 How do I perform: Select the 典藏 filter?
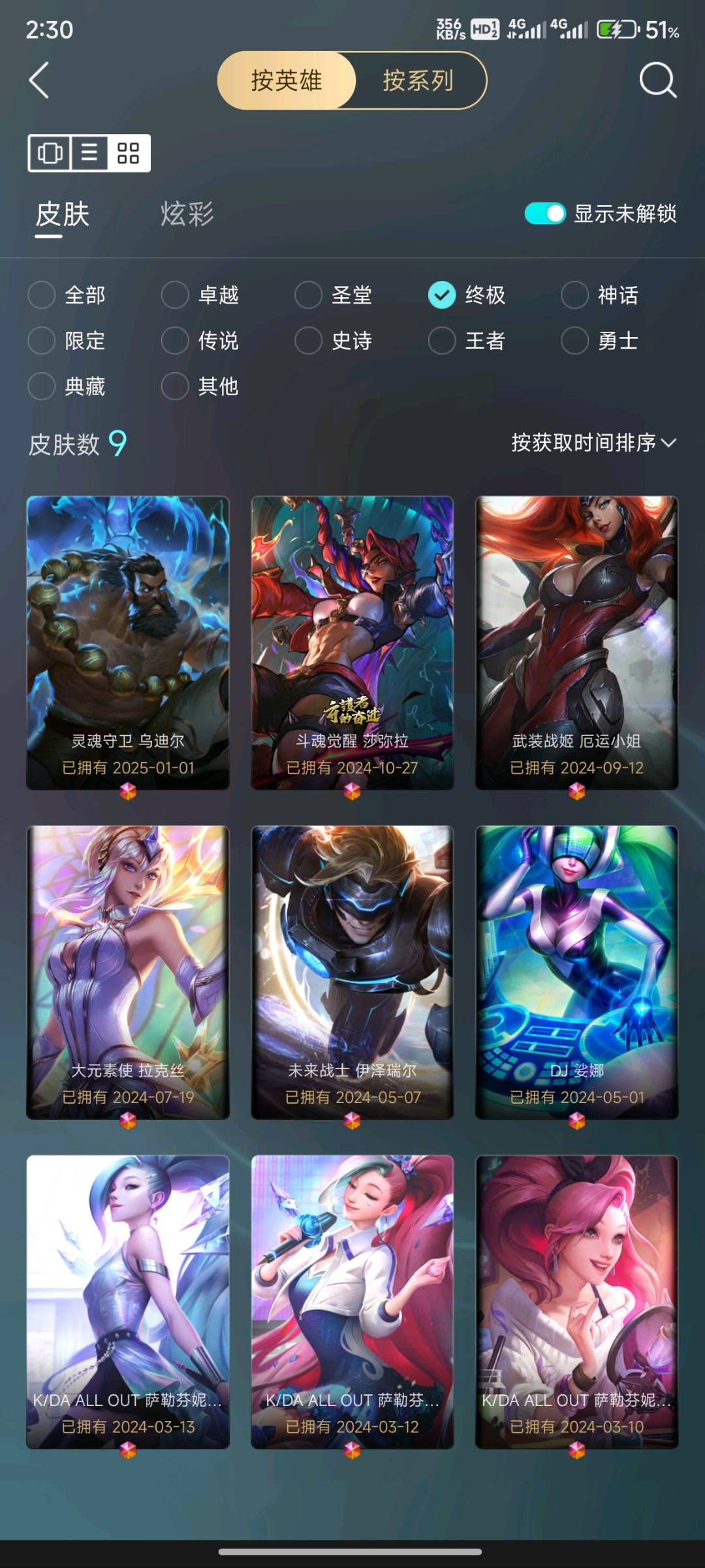[x=67, y=387]
